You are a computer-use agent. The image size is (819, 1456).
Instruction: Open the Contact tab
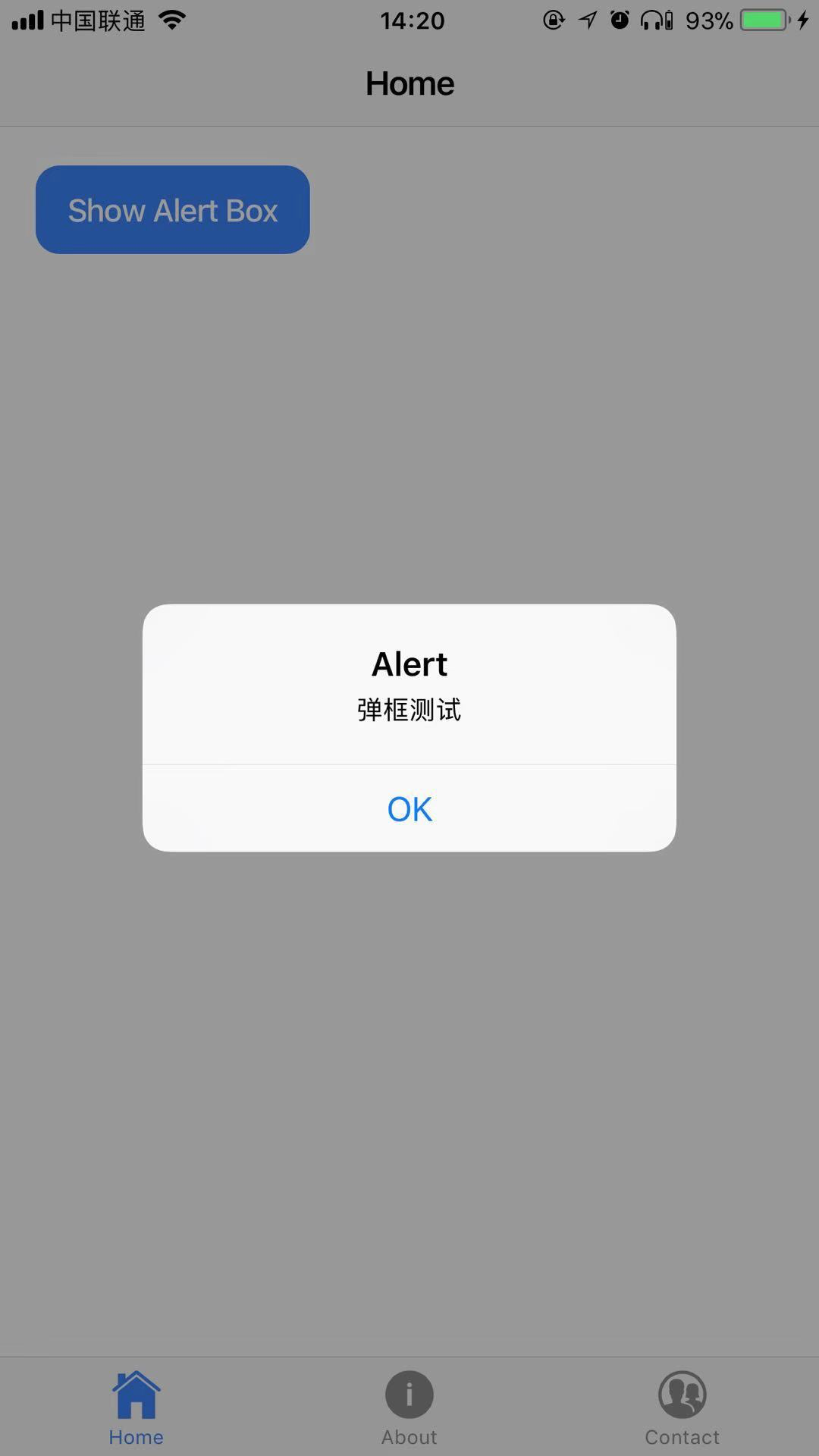click(x=682, y=1407)
